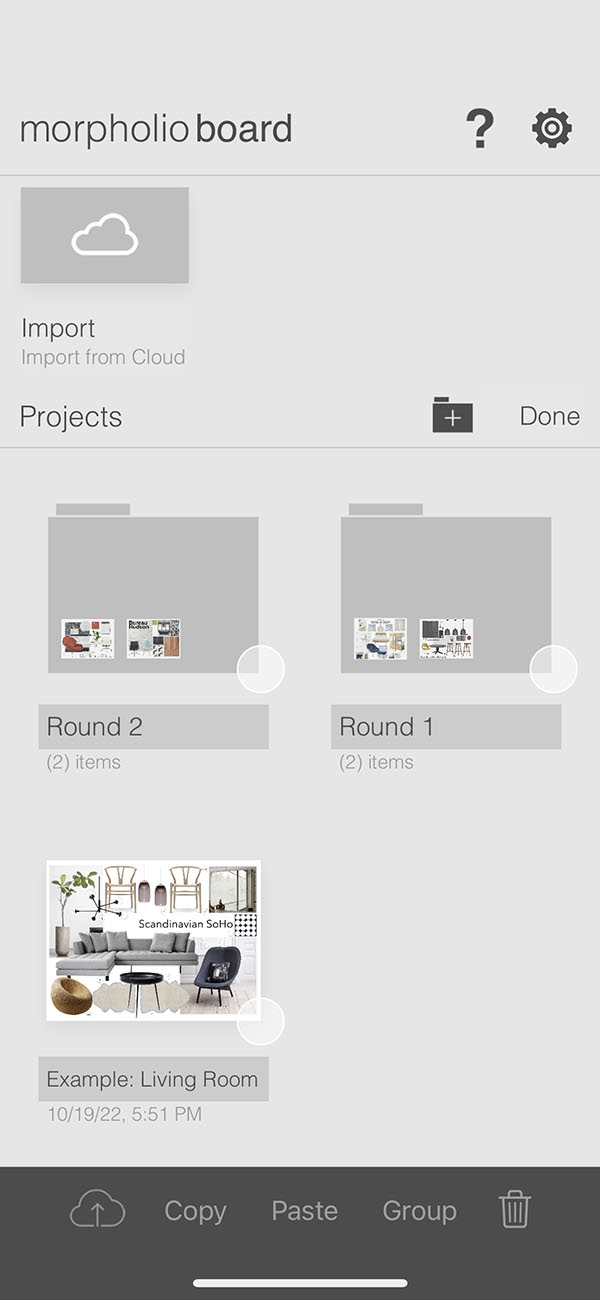This screenshot has height=1300, width=600.
Task: Open the Round 2 folder
Action: 153,590
